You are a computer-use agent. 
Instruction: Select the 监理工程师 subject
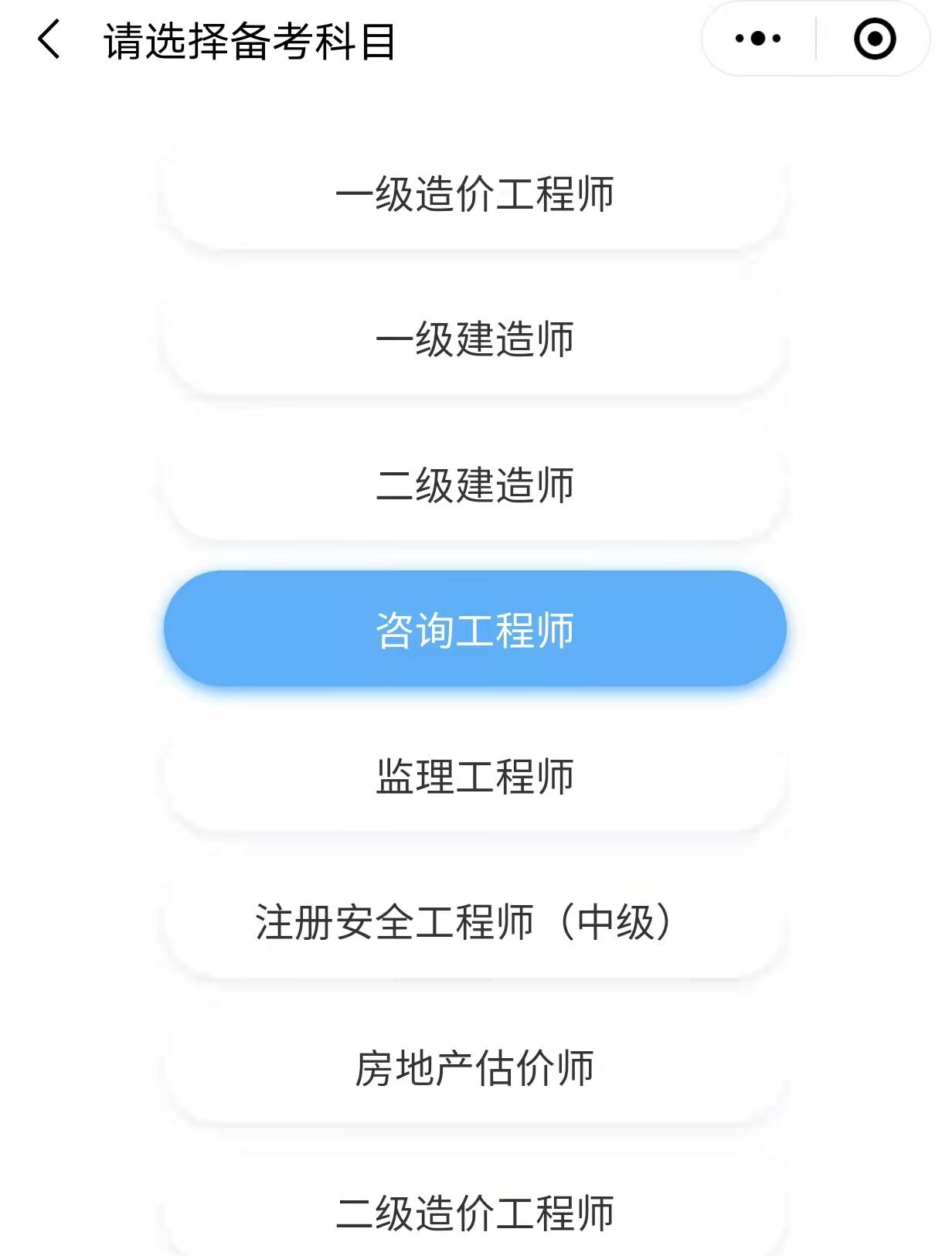pyautogui.click(x=474, y=776)
